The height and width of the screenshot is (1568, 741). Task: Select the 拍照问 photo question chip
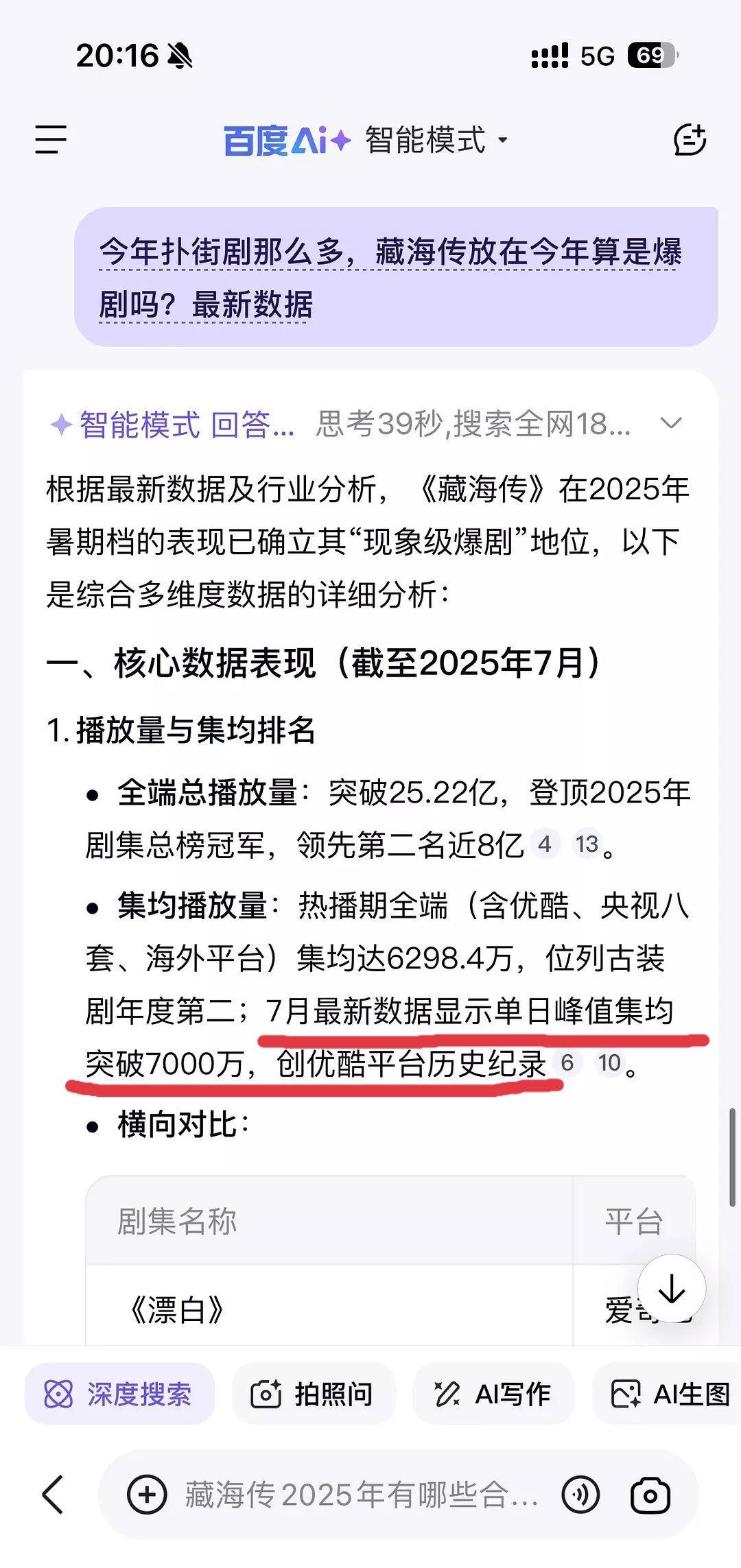click(313, 1394)
